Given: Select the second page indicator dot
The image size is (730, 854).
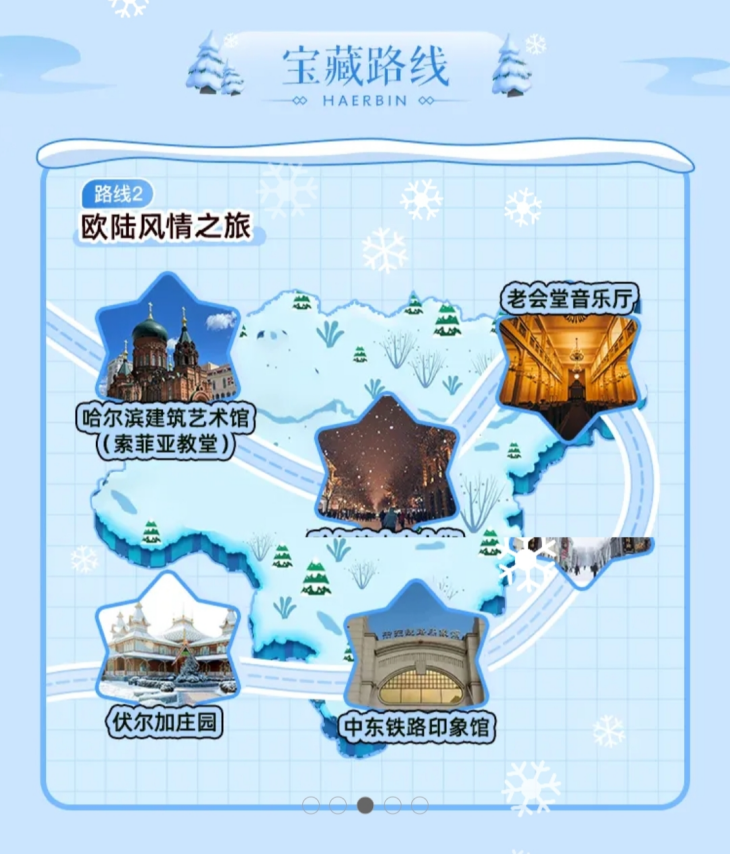Looking at the screenshot, I should click(x=338, y=805).
